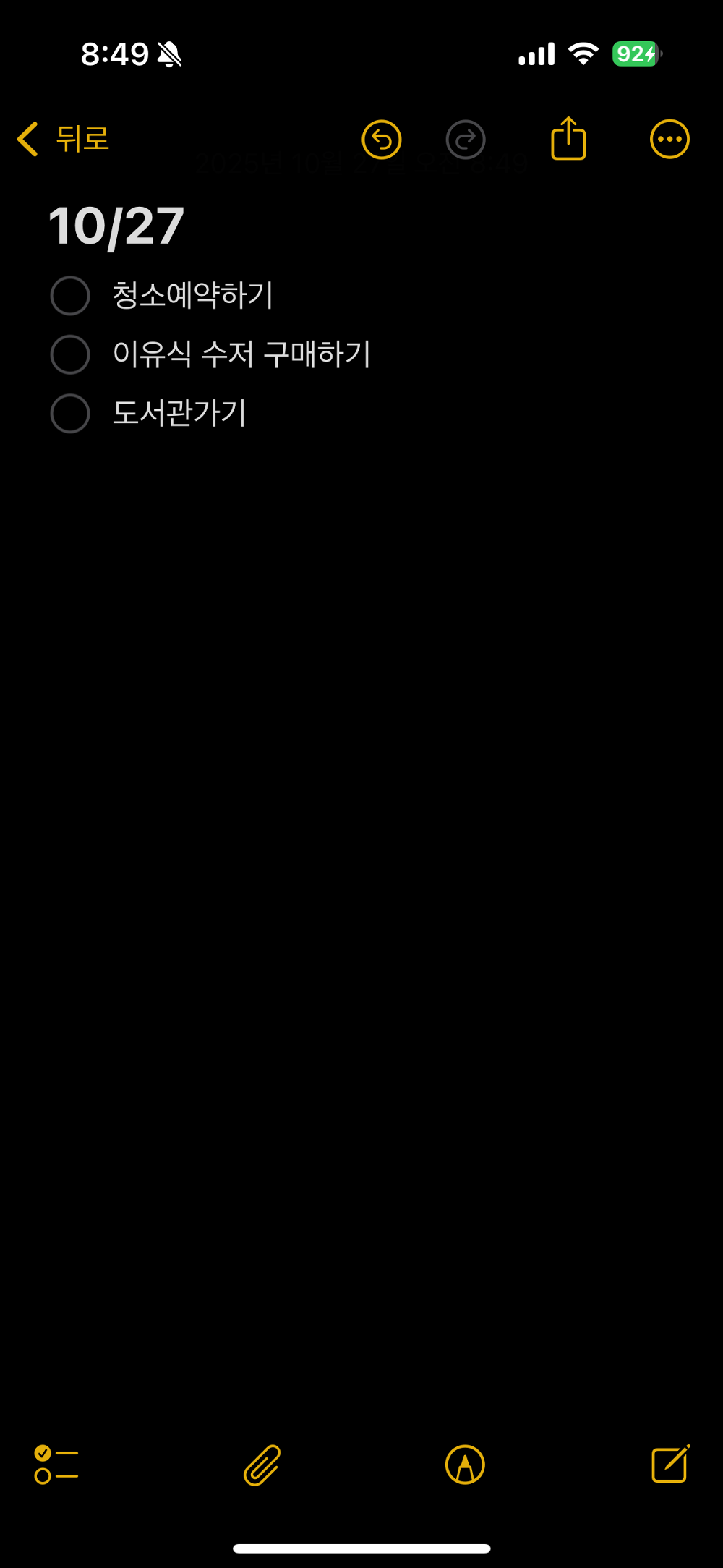The width and height of the screenshot is (723, 1568).
Task: Open the more options menu
Action: point(669,139)
